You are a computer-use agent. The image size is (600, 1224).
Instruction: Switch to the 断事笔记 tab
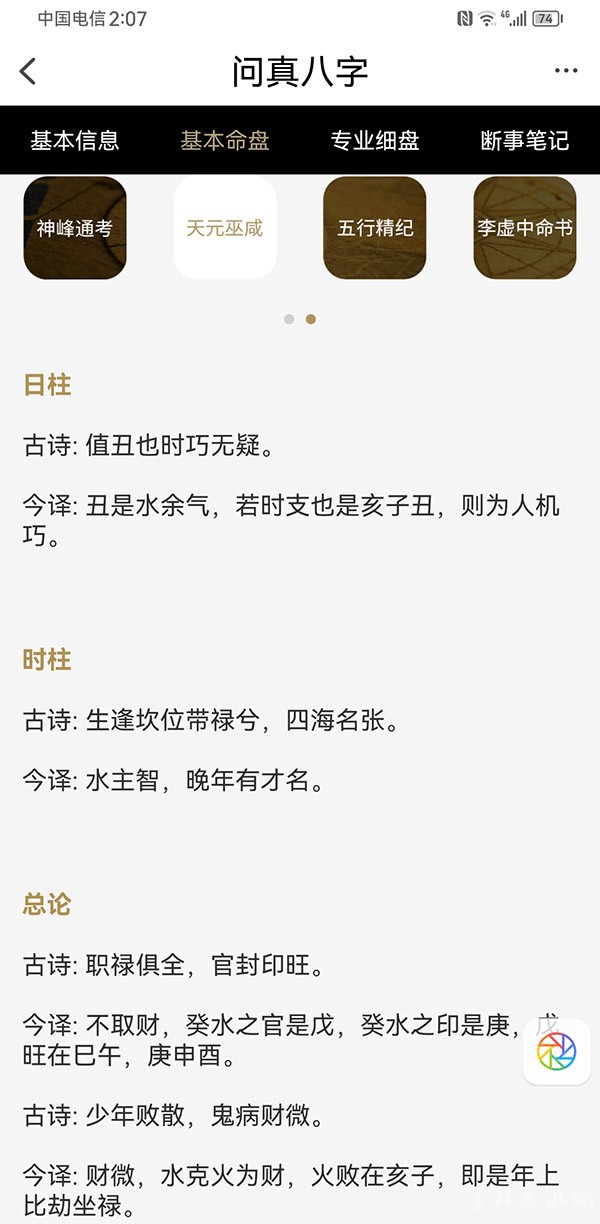[x=525, y=140]
